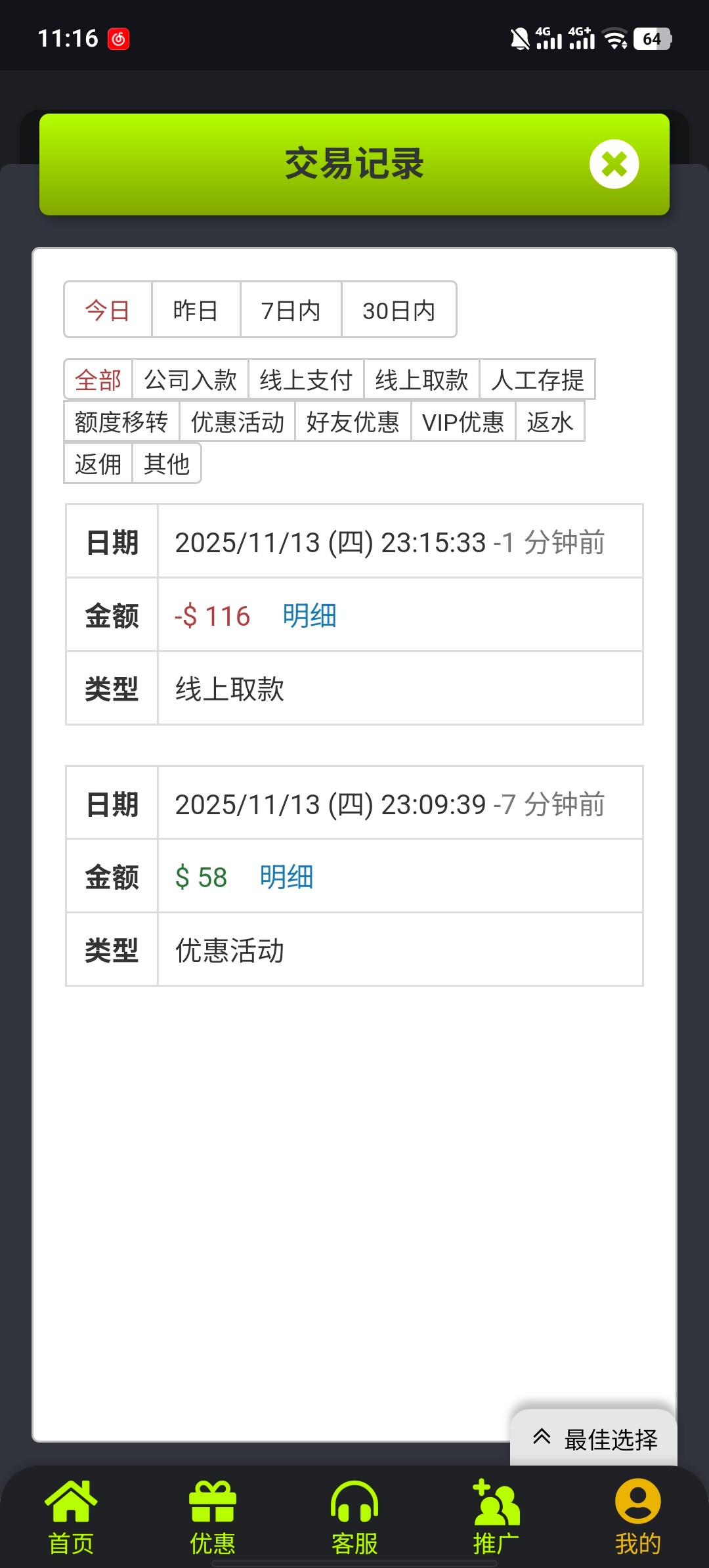Open 明细 for the $58 record
The image size is (709, 1568).
[x=286, y=877]
